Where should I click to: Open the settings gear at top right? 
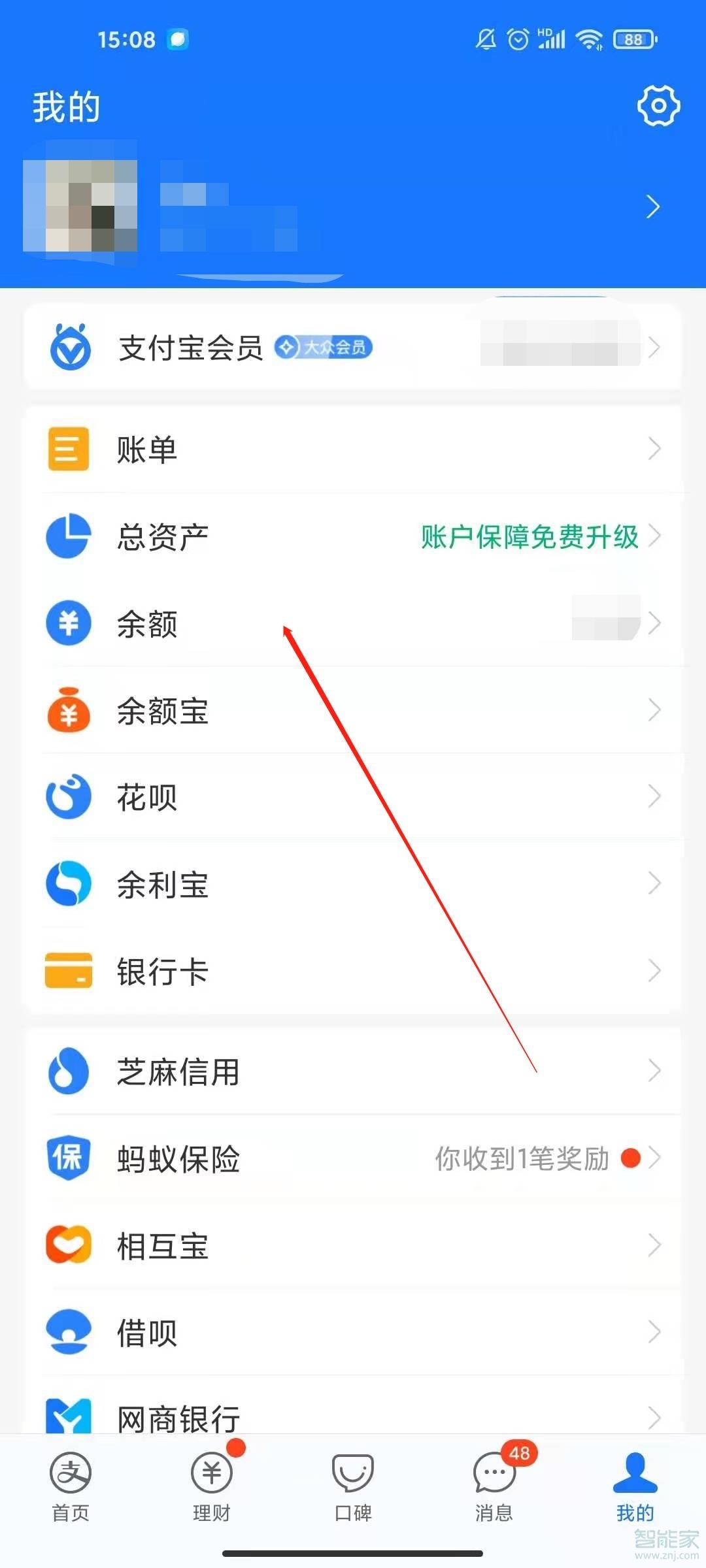(658, 105)
